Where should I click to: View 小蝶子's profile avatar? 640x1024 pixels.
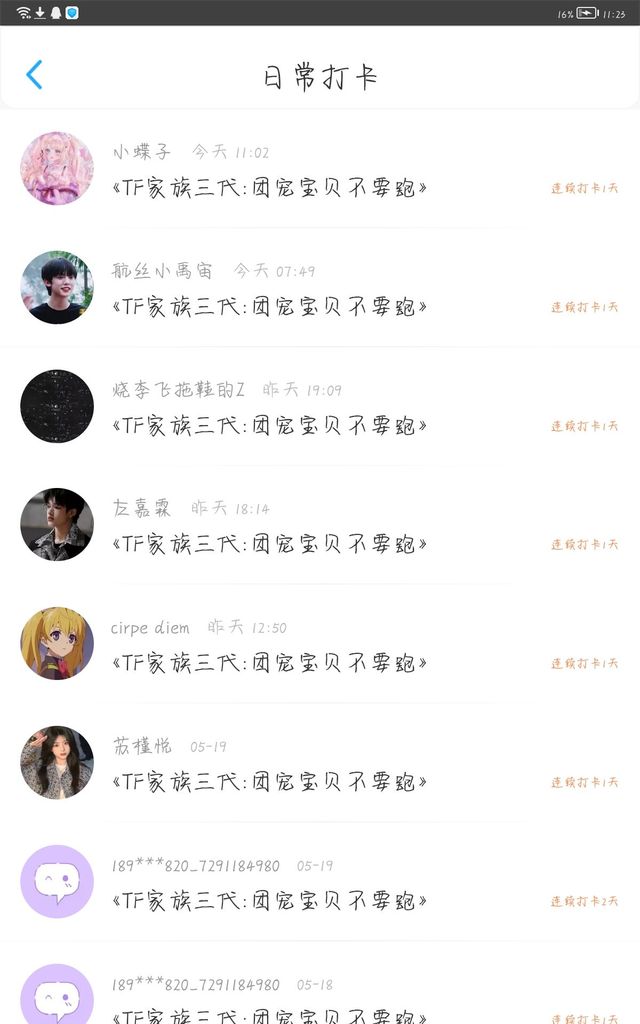(x=57, y=168)
